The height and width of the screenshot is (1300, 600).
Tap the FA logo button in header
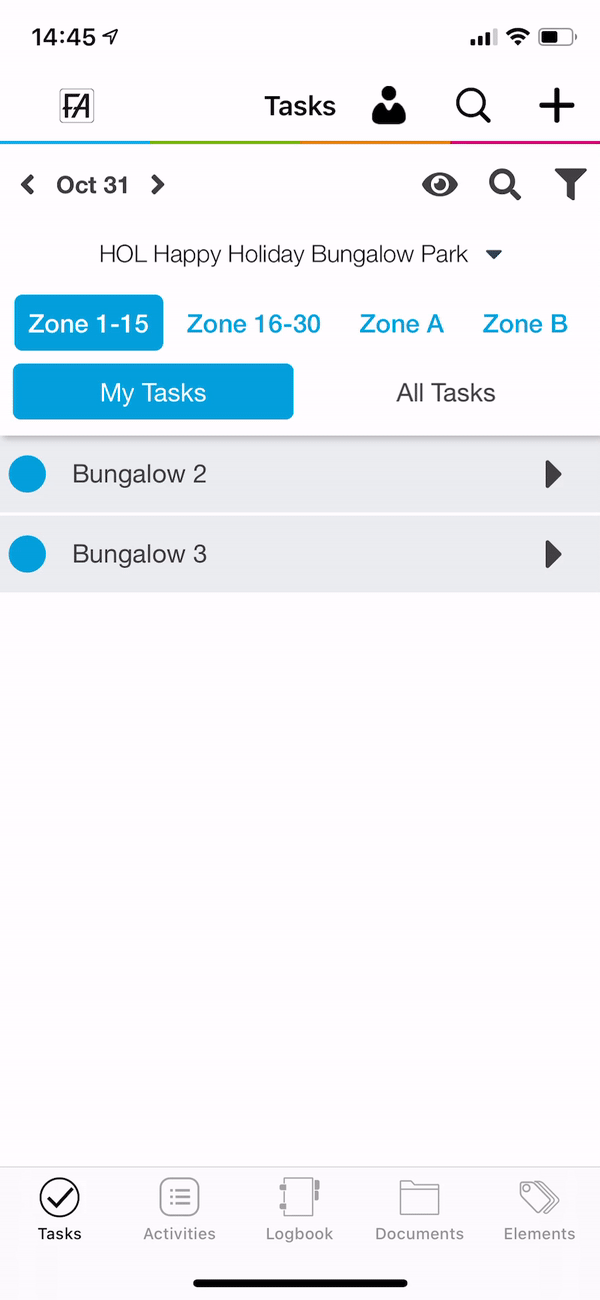click(x=77, y=105)
